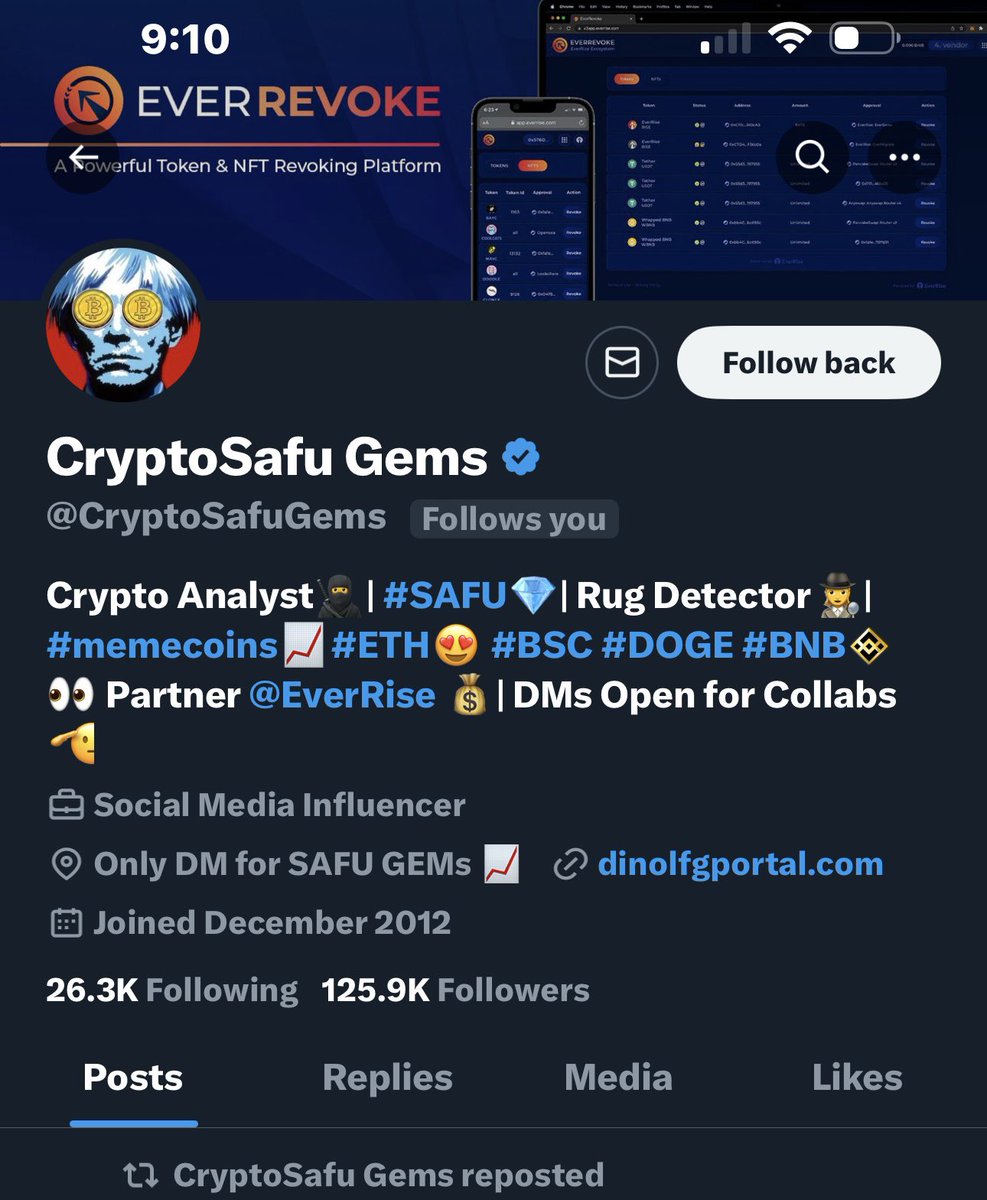Open the #BNB hashtag
The height and width of the screenshot is (1200, 987).
click(x=794, y=646)
